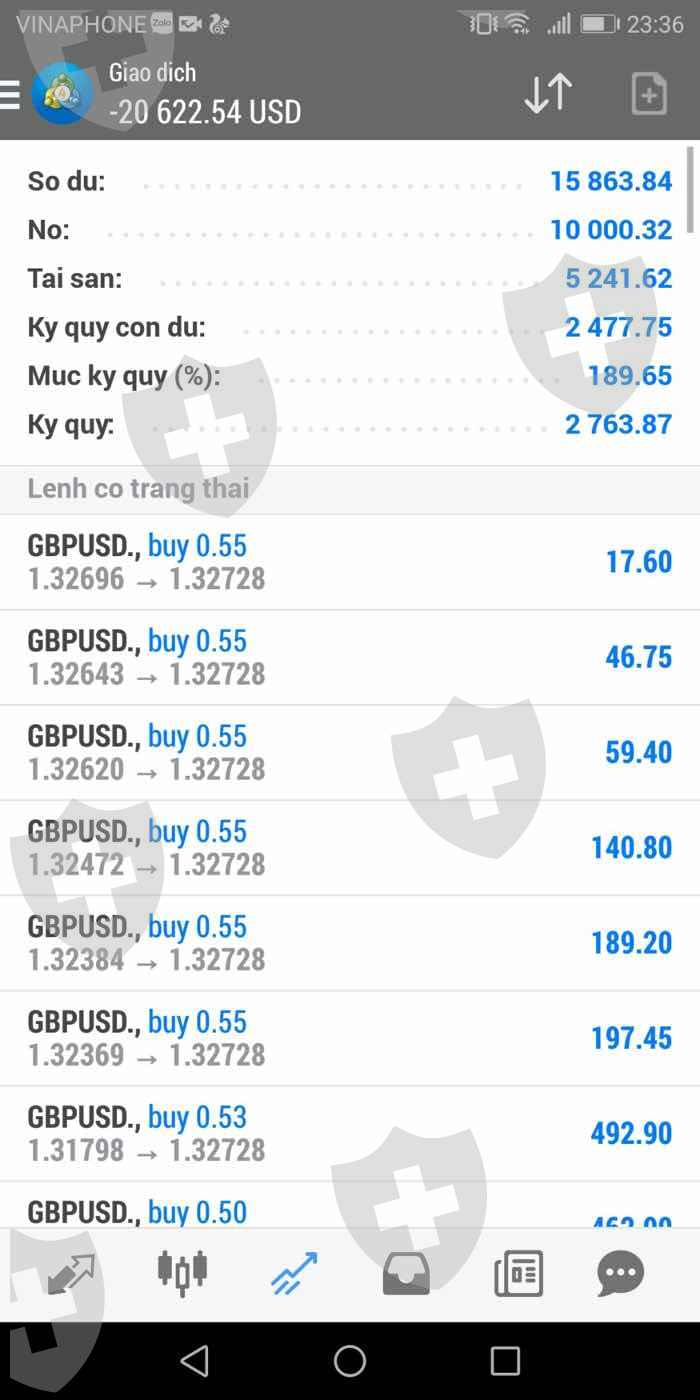Switch to the Quotes tab
Screen dimensions: 700x1400
point(70,1274)
